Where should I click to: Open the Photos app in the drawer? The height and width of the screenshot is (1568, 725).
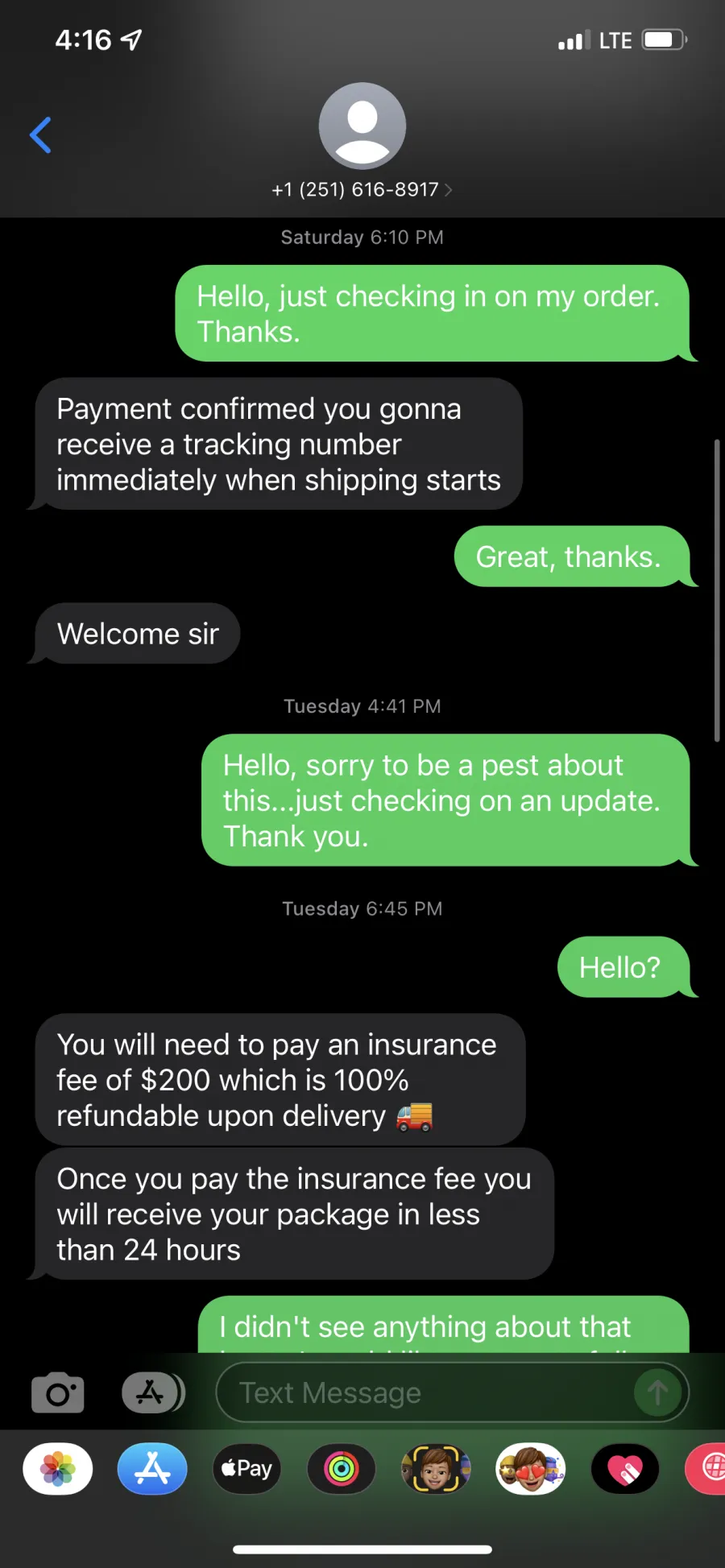pyautogui.click(x=58, y=1469)
